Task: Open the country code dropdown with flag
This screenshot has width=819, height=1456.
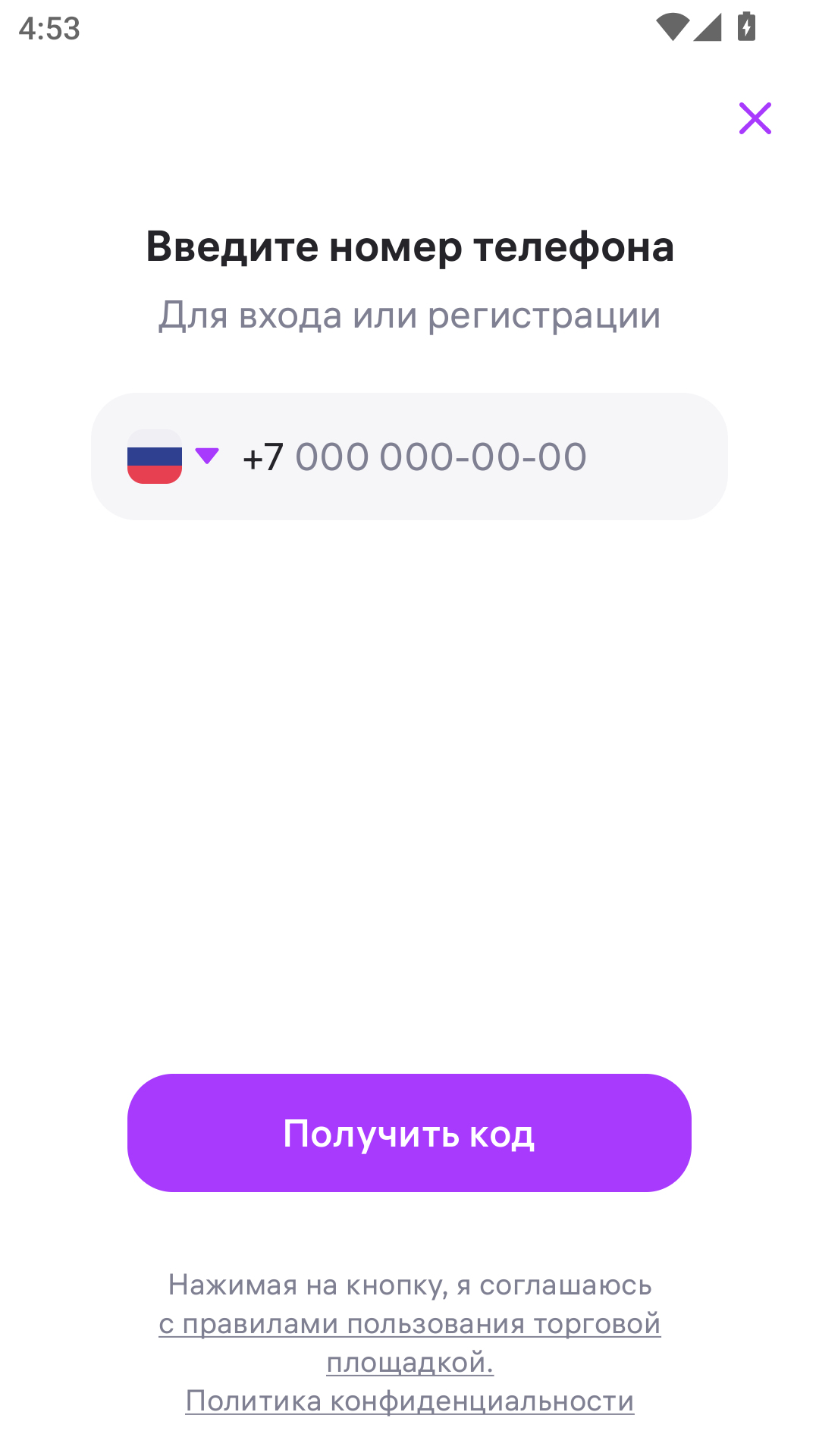Action: (x=173, y=457)
